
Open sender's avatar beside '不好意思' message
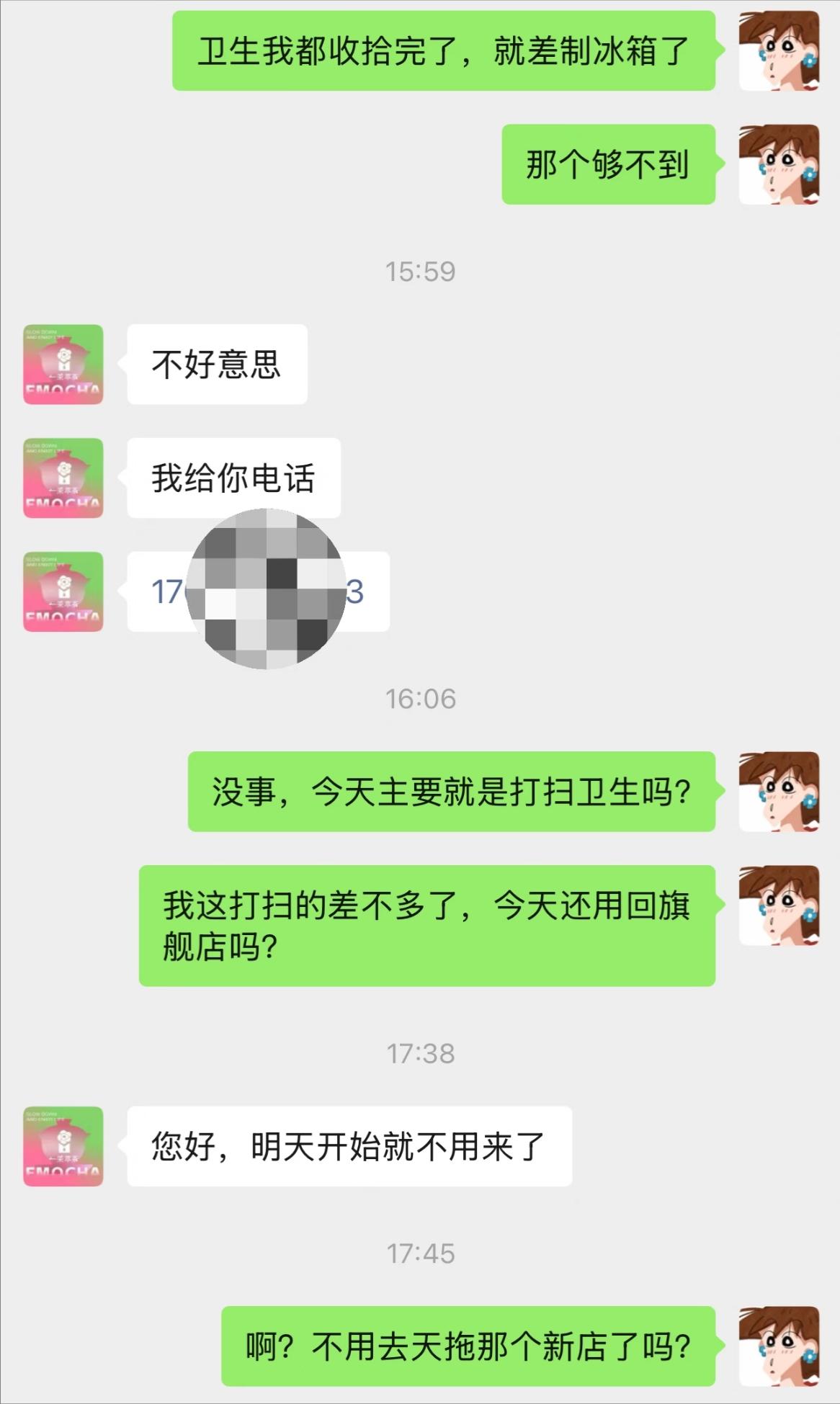coord(63,364)
